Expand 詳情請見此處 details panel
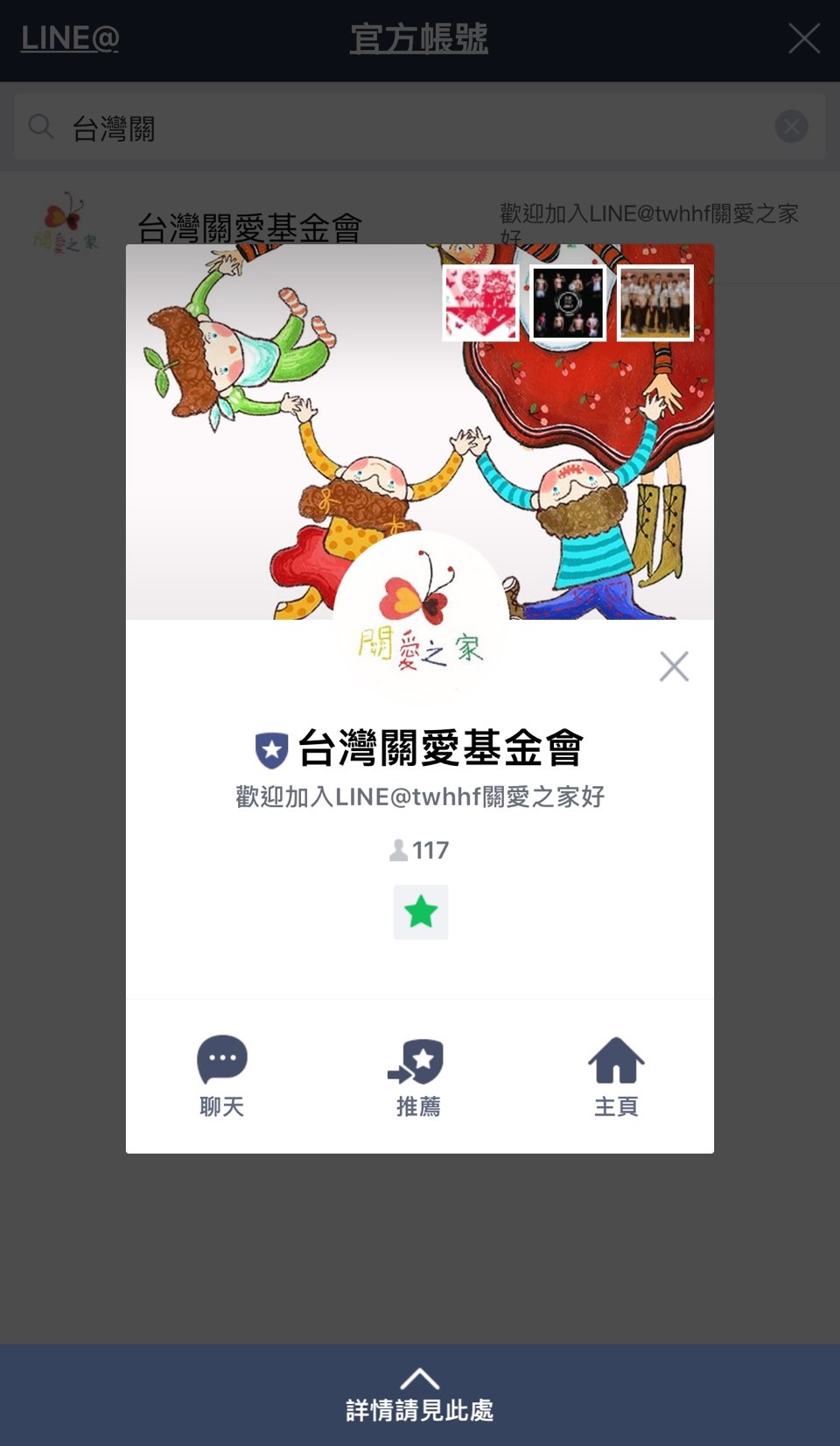 point(420,1395)
